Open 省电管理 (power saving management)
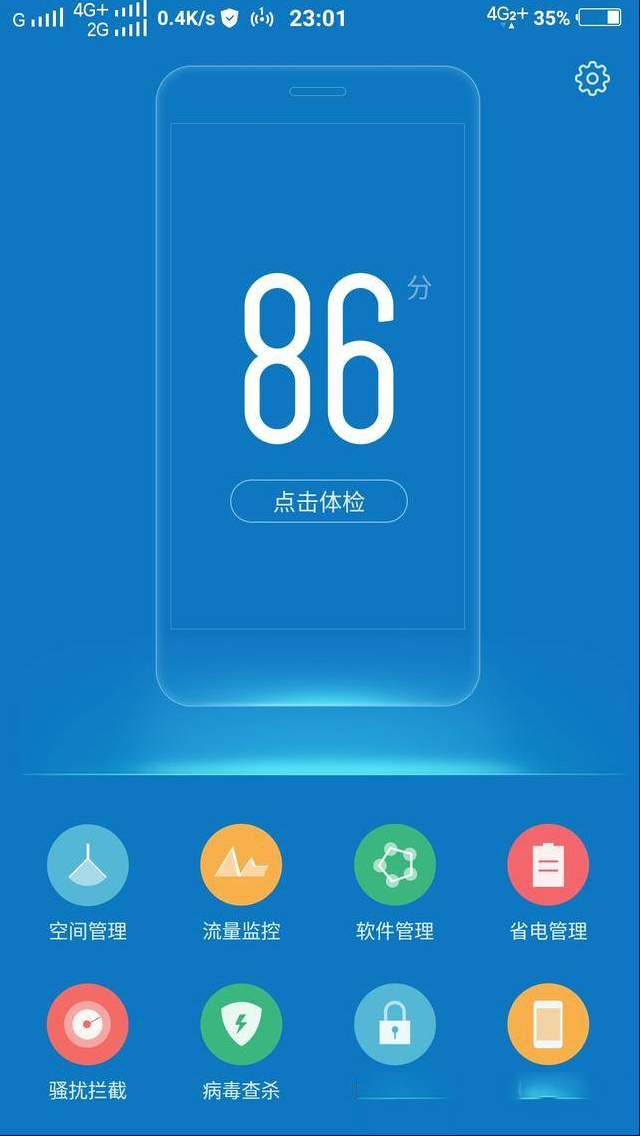This screenshot has width=640, height=1136. coord(548,866)
